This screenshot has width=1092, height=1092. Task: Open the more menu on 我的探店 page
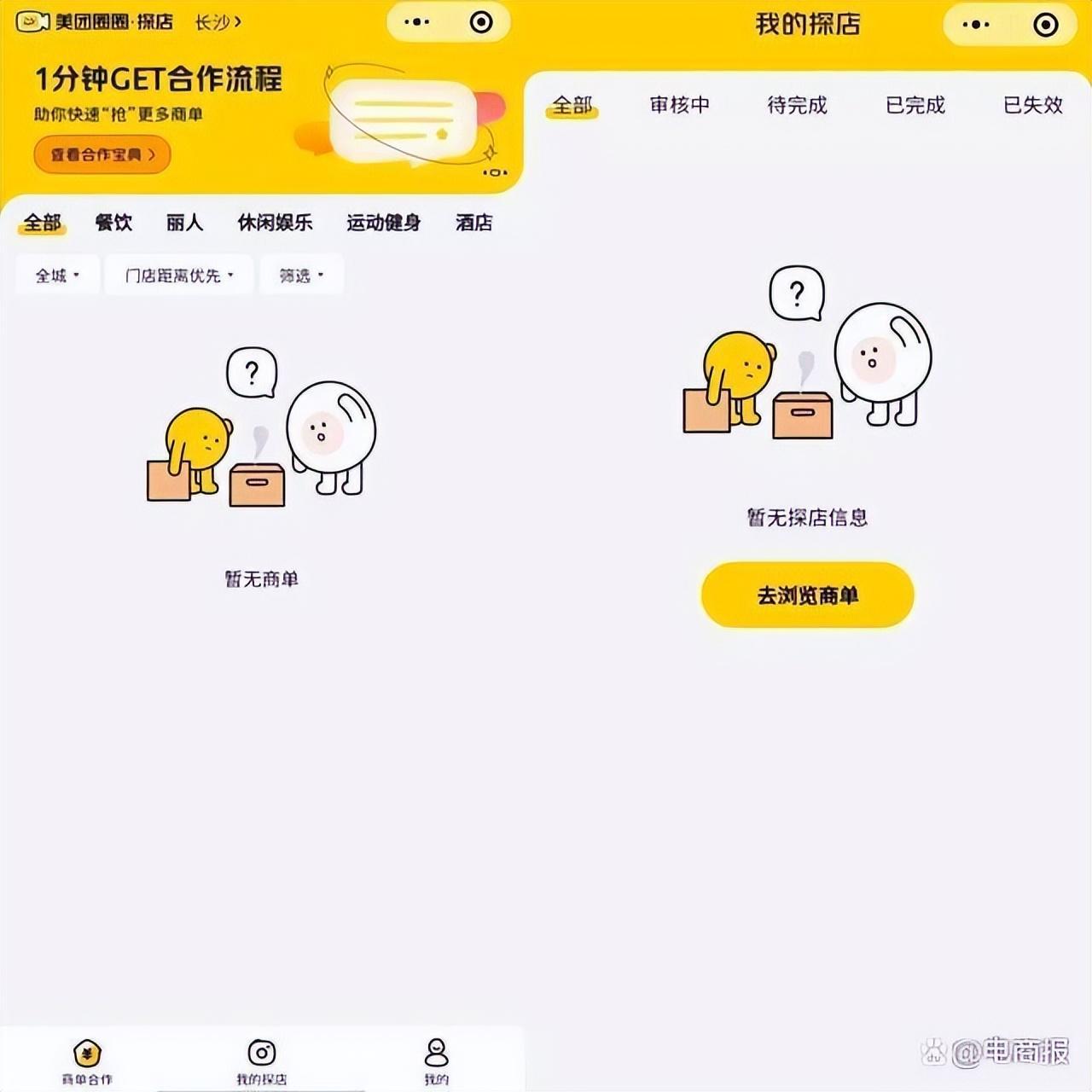point(976,25)
